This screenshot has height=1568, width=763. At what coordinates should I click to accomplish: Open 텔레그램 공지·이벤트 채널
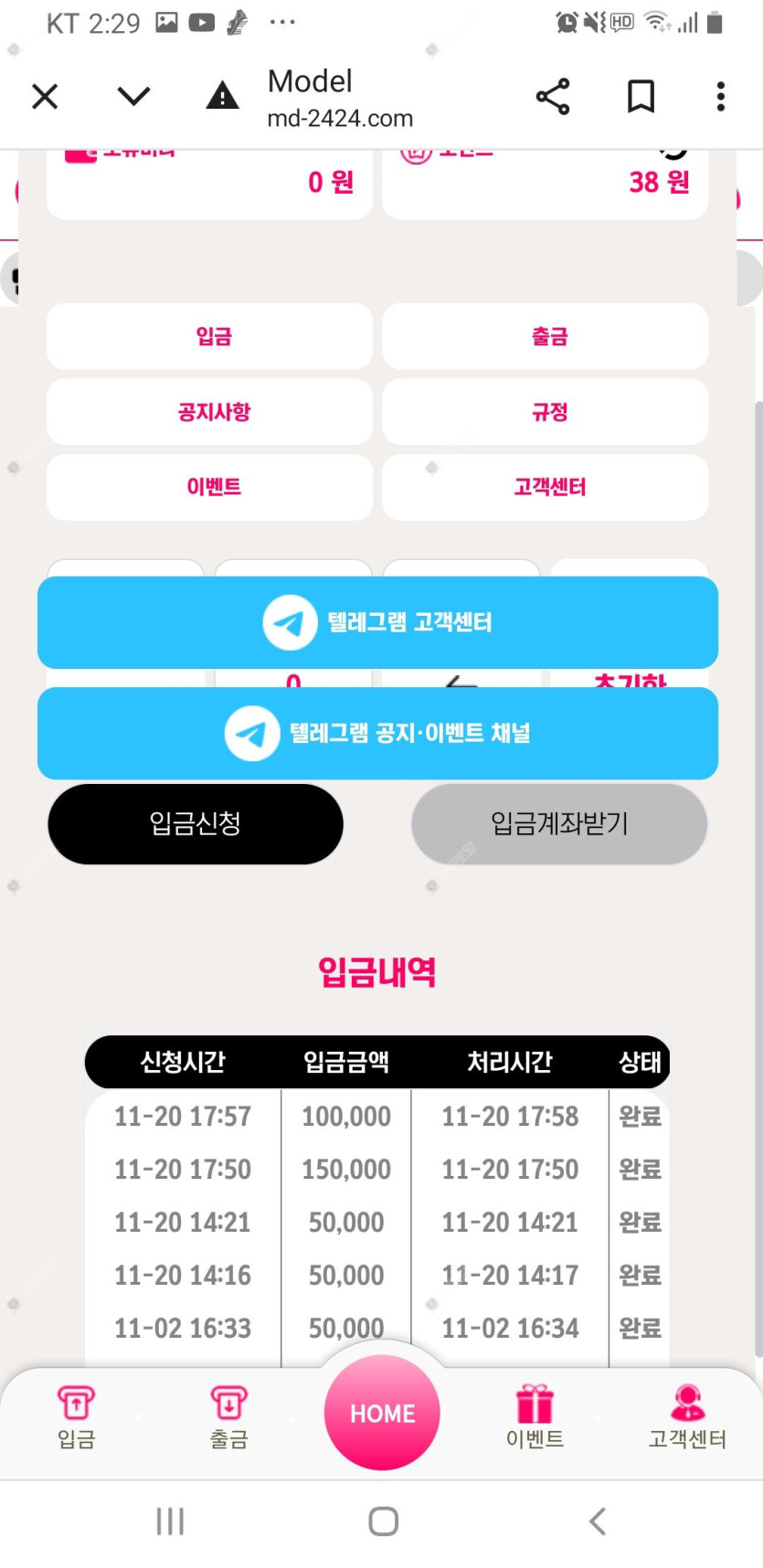pyautogui.click(x=377, y=733)
